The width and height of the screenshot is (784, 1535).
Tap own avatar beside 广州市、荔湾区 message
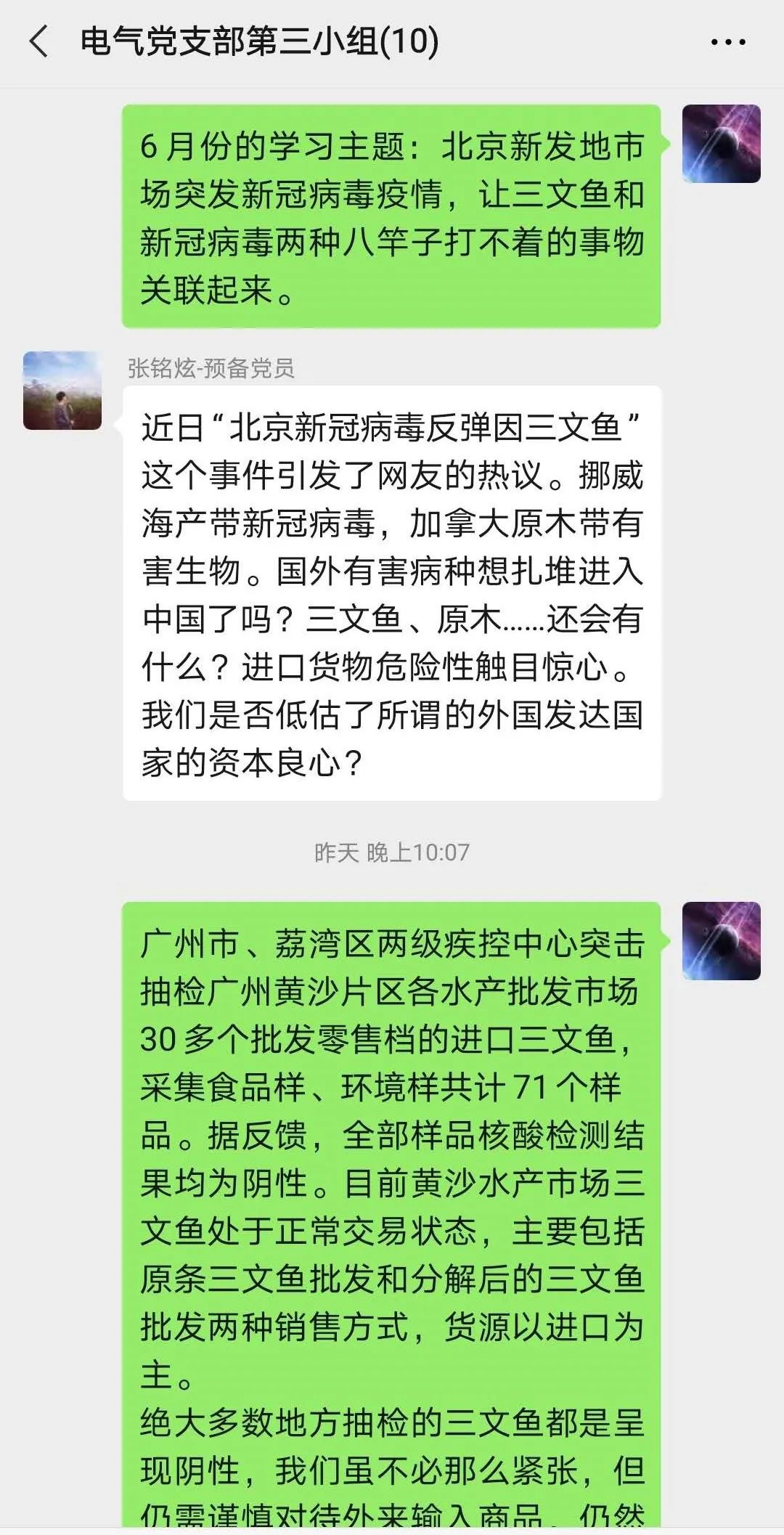click(721, 941)
